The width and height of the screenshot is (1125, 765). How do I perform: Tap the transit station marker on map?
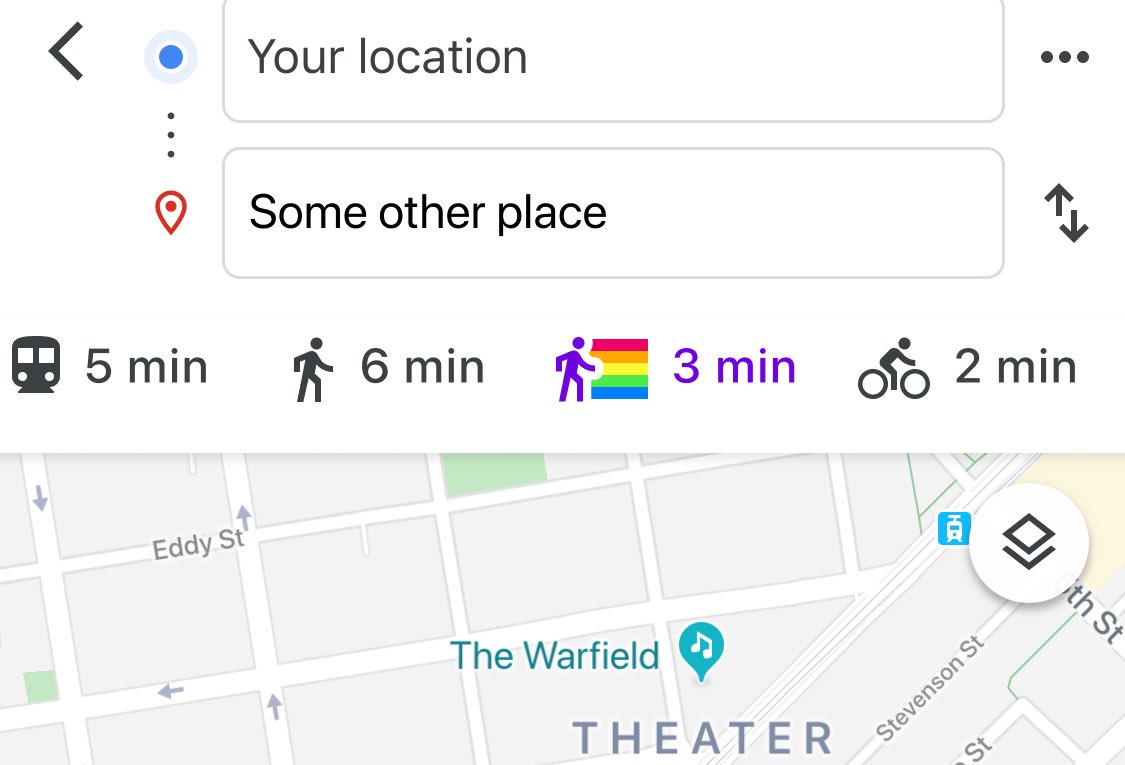pyautogui.click(x=954, y=529)
